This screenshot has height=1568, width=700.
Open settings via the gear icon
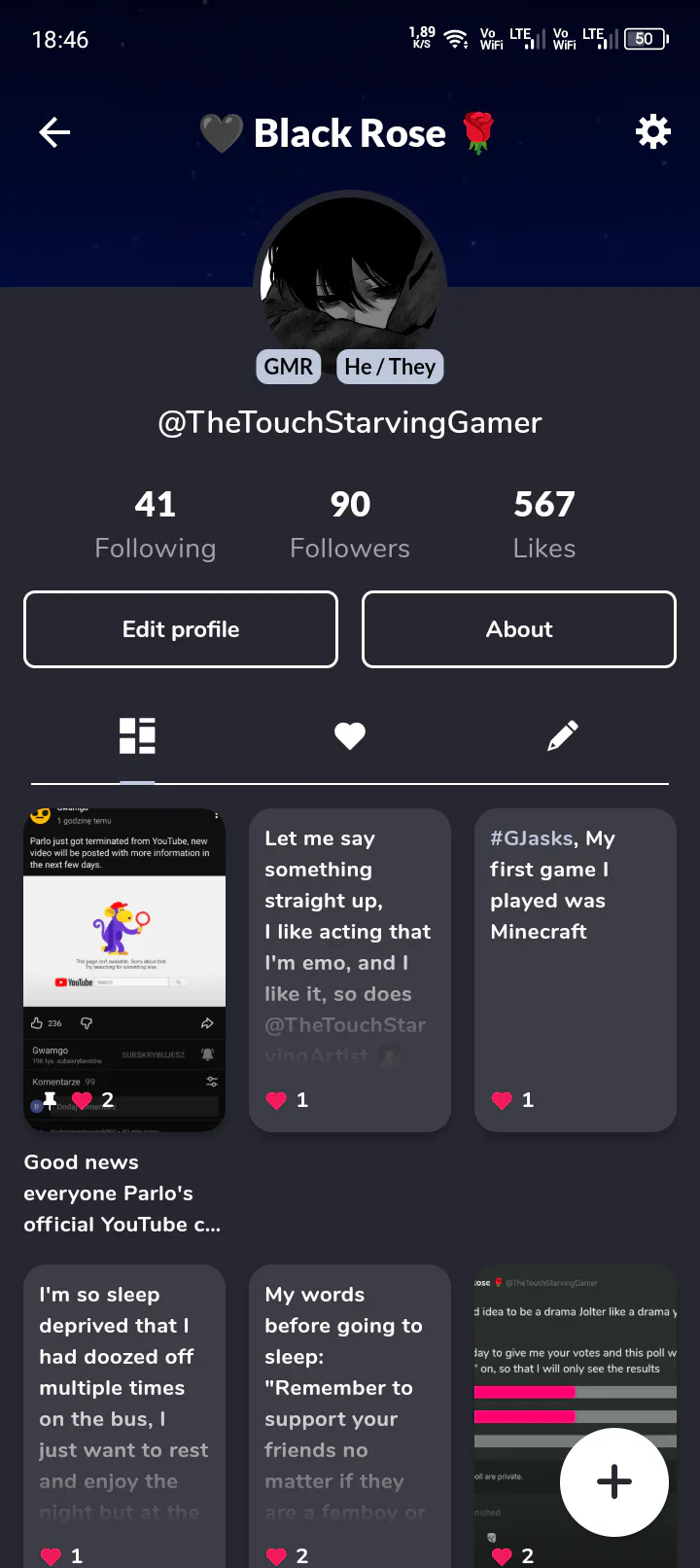652,131
